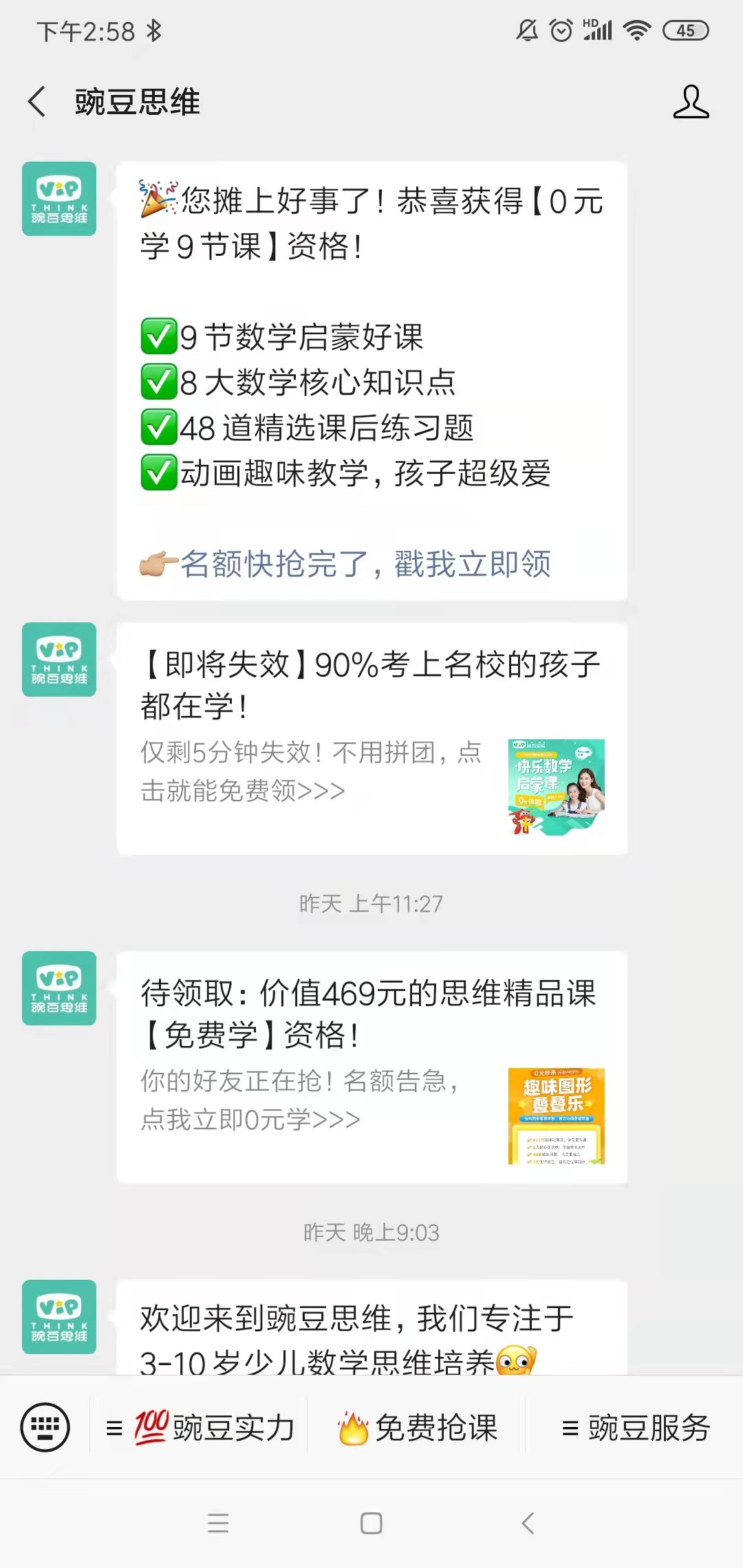The height and width of the screenshot is (1568, 743).
Task: Open the 【即将失效】90%考上名校 article card
Action: pos(371,739)
